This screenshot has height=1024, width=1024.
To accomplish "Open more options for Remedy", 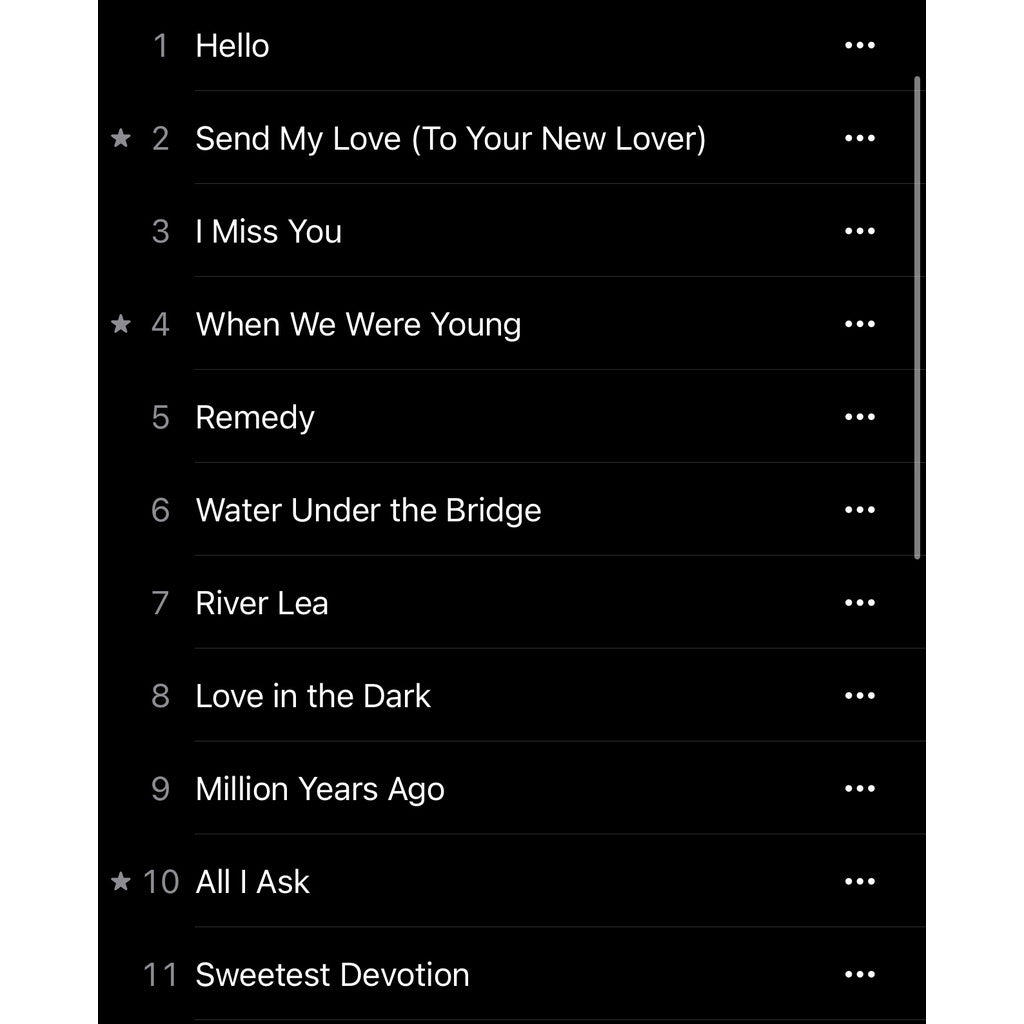I will 860,418.
